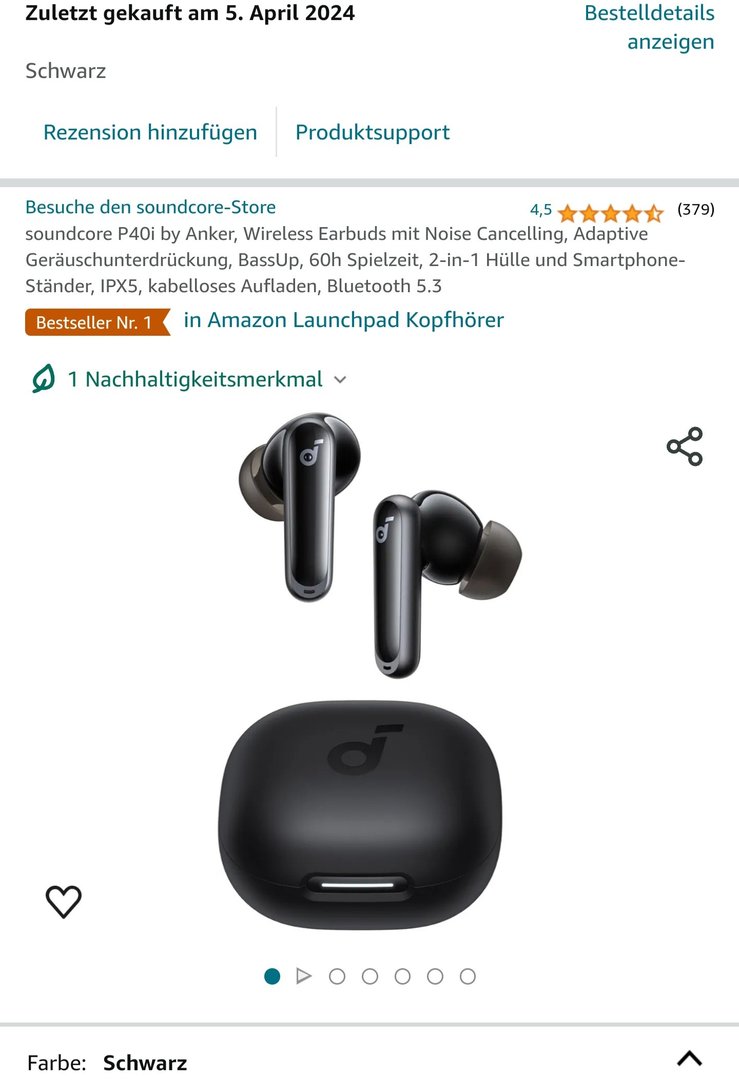This screenshot has width=739, height=1080.
Task: Open Bestelldetails anzeigen link
Action: [649, 27]
